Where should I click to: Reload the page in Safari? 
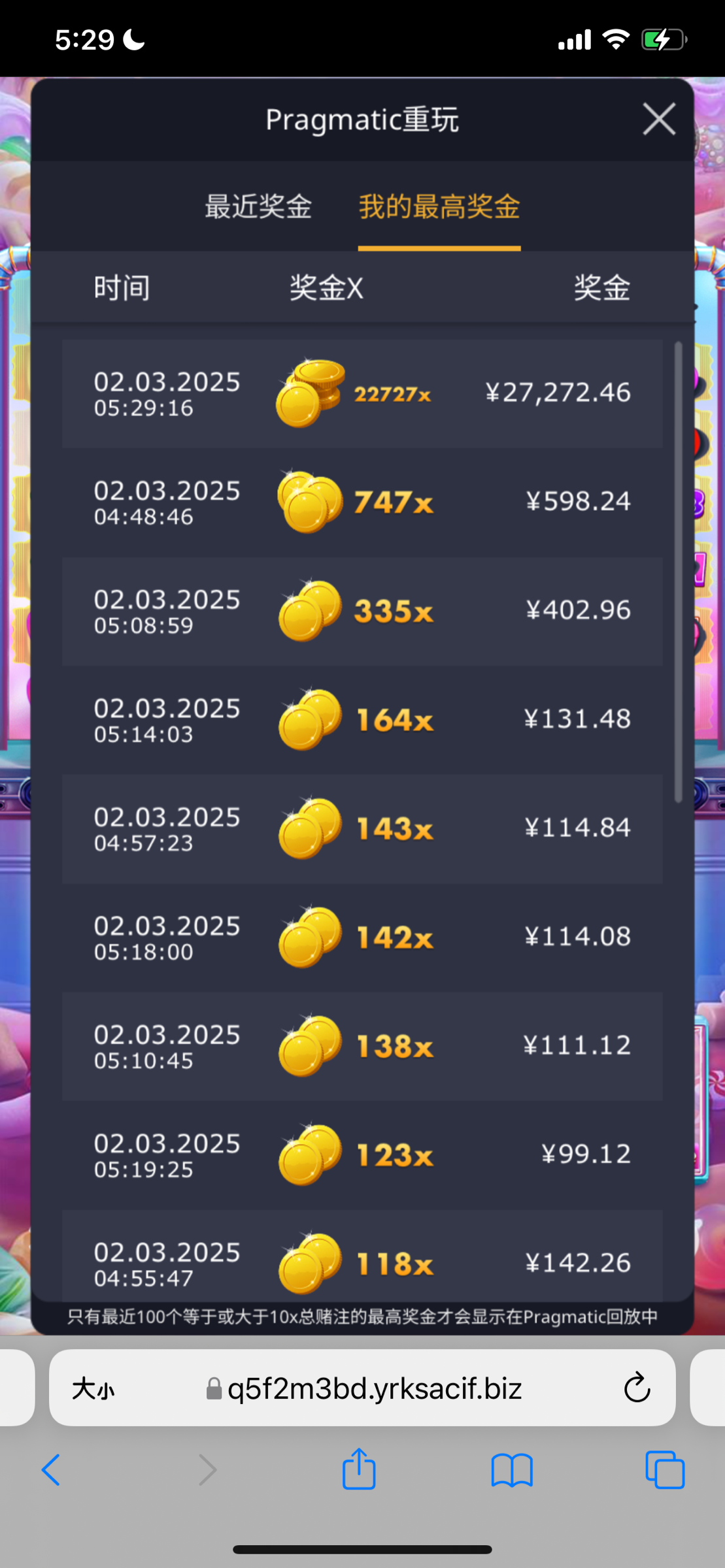coord(636,1388)
